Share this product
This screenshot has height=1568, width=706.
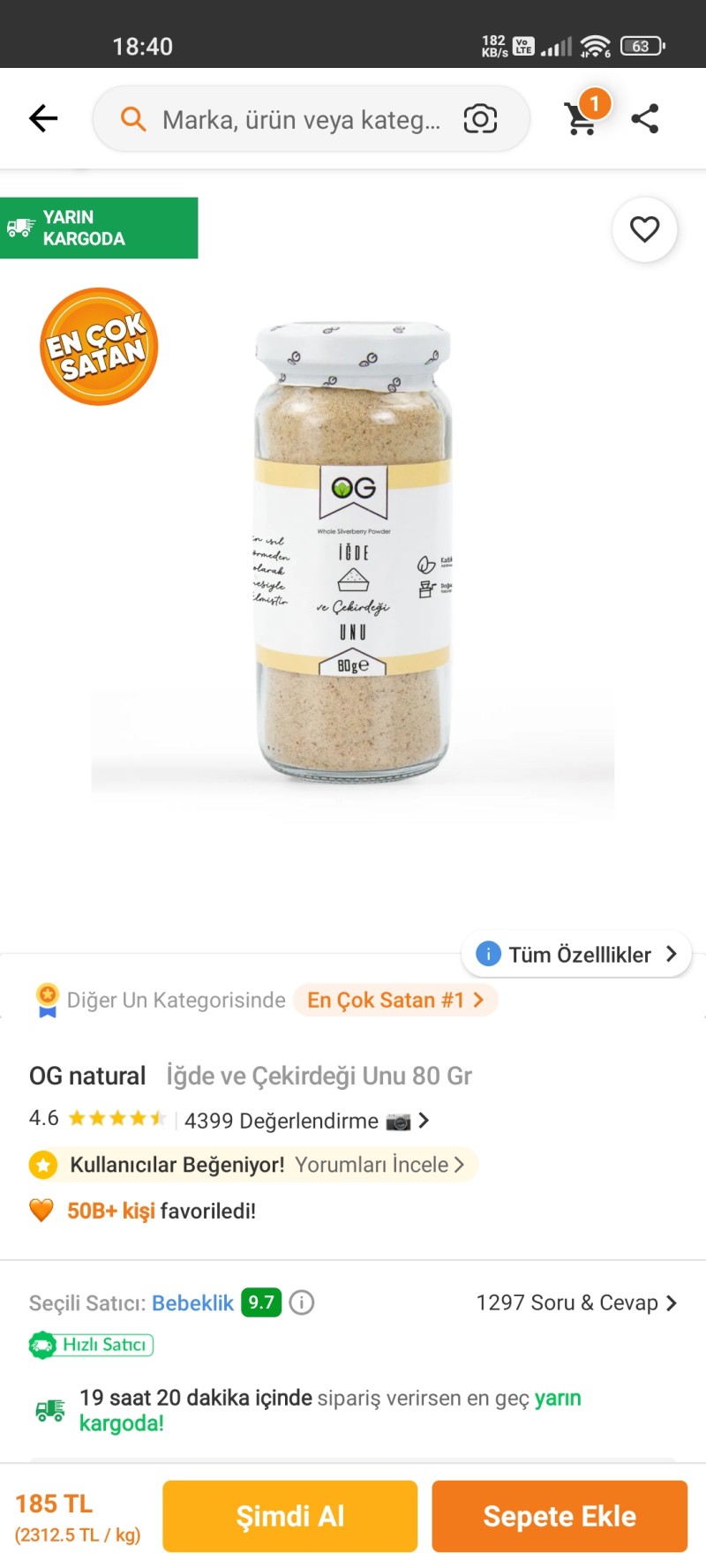[x=645, y=118]
